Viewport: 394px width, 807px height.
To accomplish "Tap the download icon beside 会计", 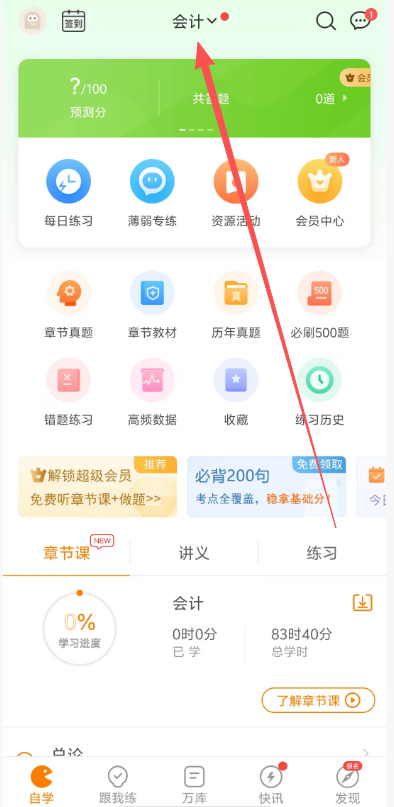I will [x=363, y=603].
